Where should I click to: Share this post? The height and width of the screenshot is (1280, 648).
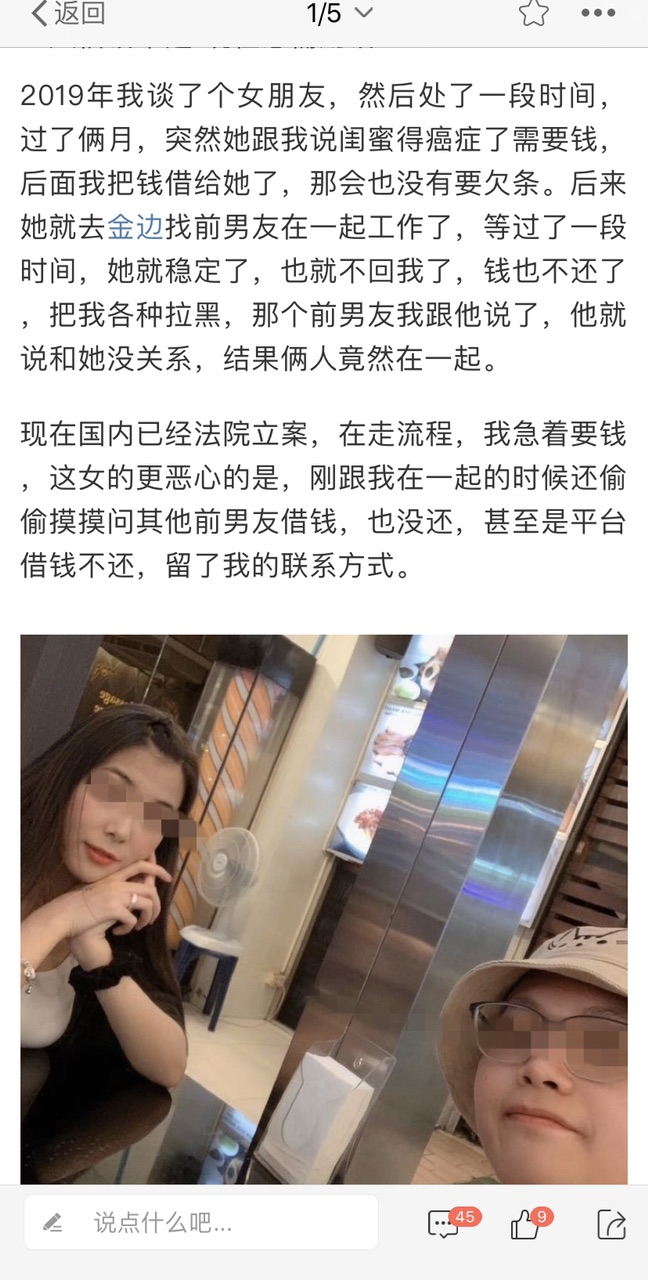[x=610, y=1223]
